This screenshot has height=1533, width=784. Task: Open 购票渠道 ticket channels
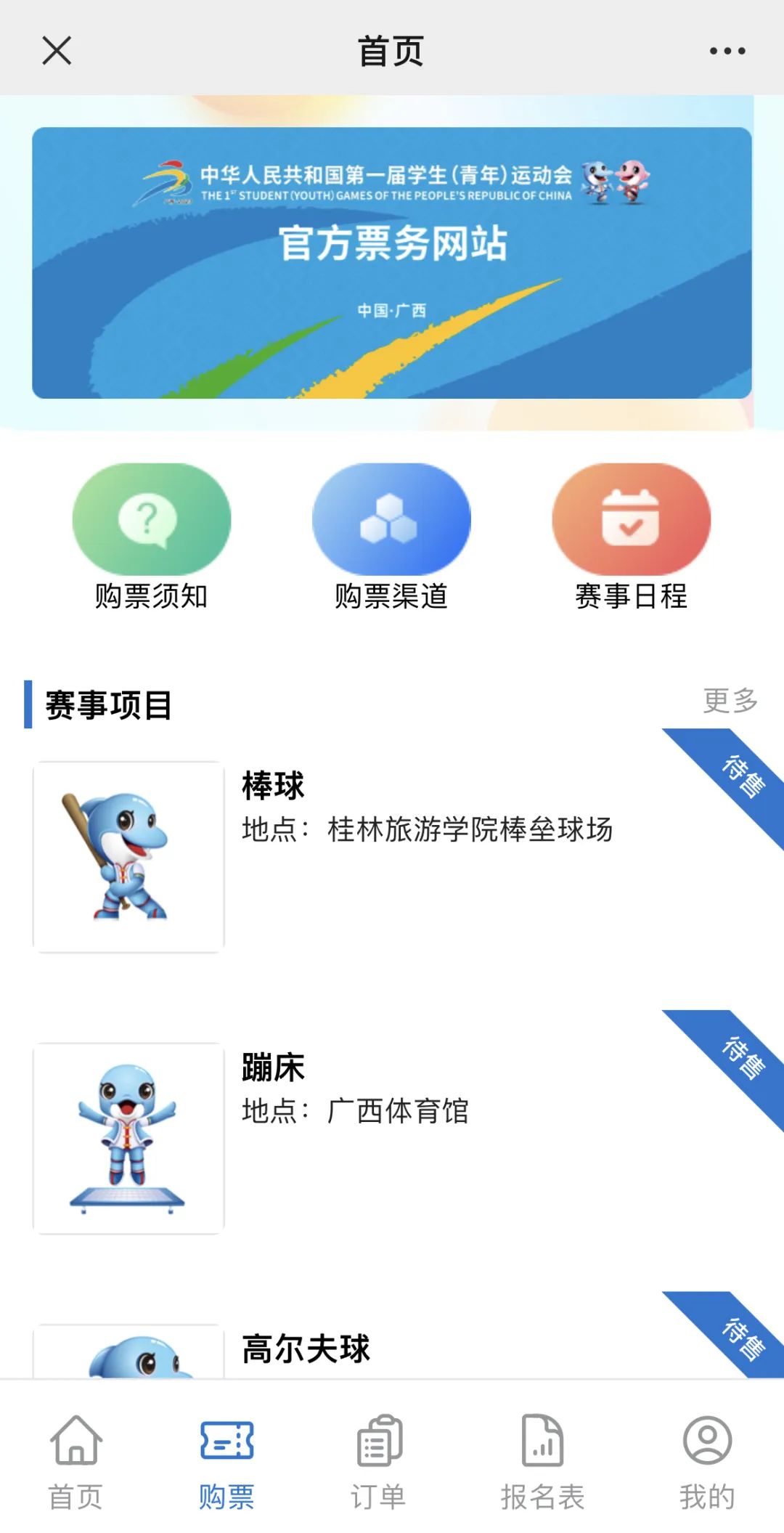(391, 537)
